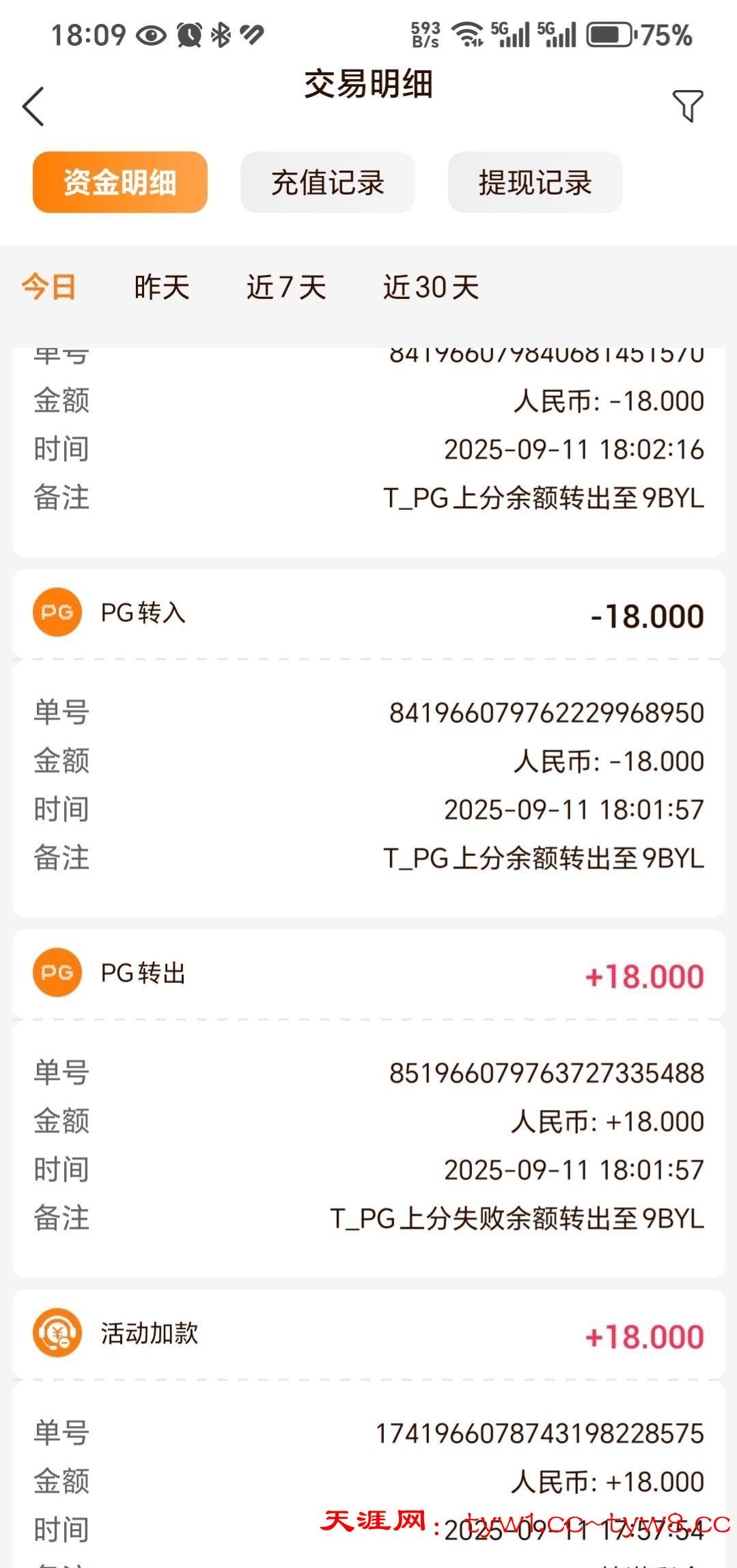This screenshot has height=1568, width=737.
Task: Switch to 提现记录 tab
Action: pyautogui.click(x=535, y=182)
